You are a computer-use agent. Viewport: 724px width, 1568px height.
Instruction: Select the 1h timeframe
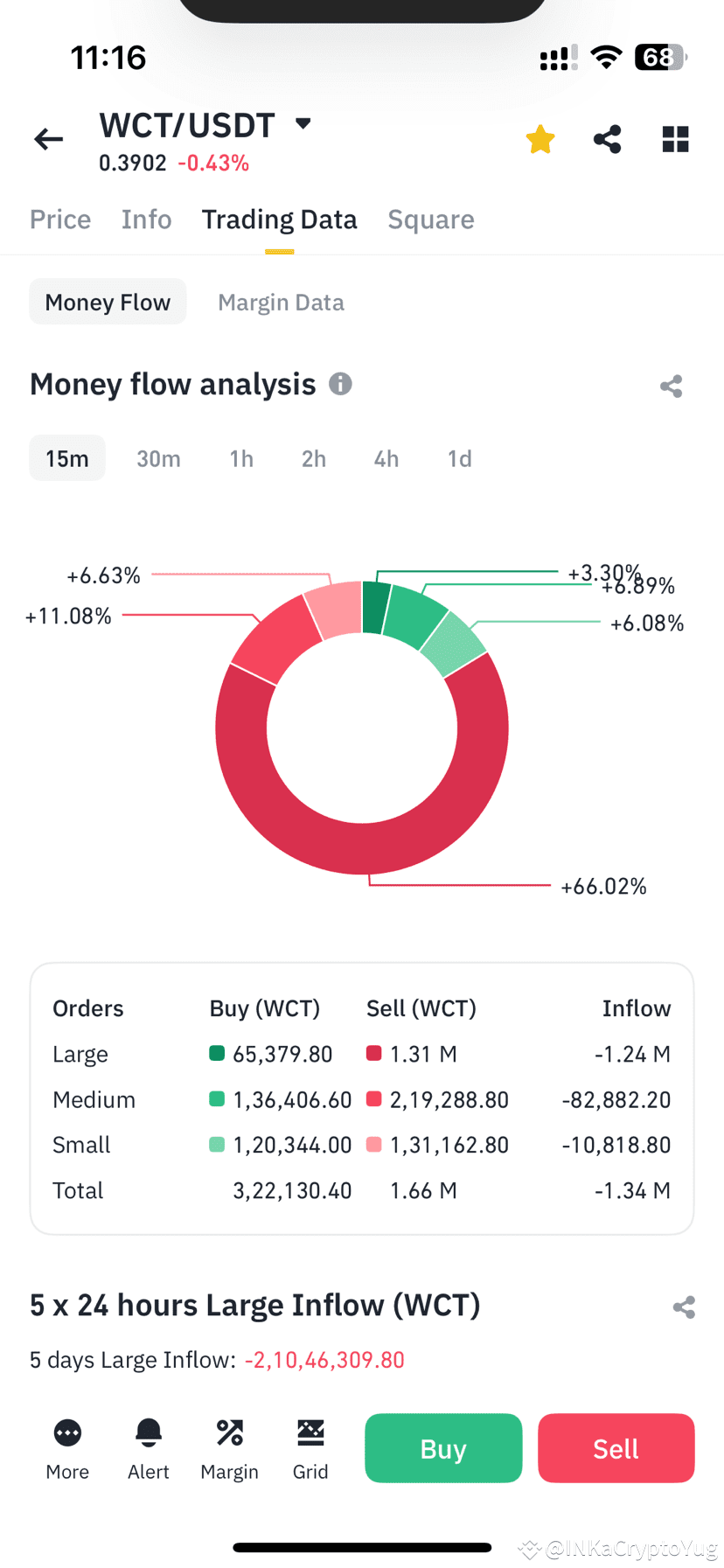pos(241,457)
